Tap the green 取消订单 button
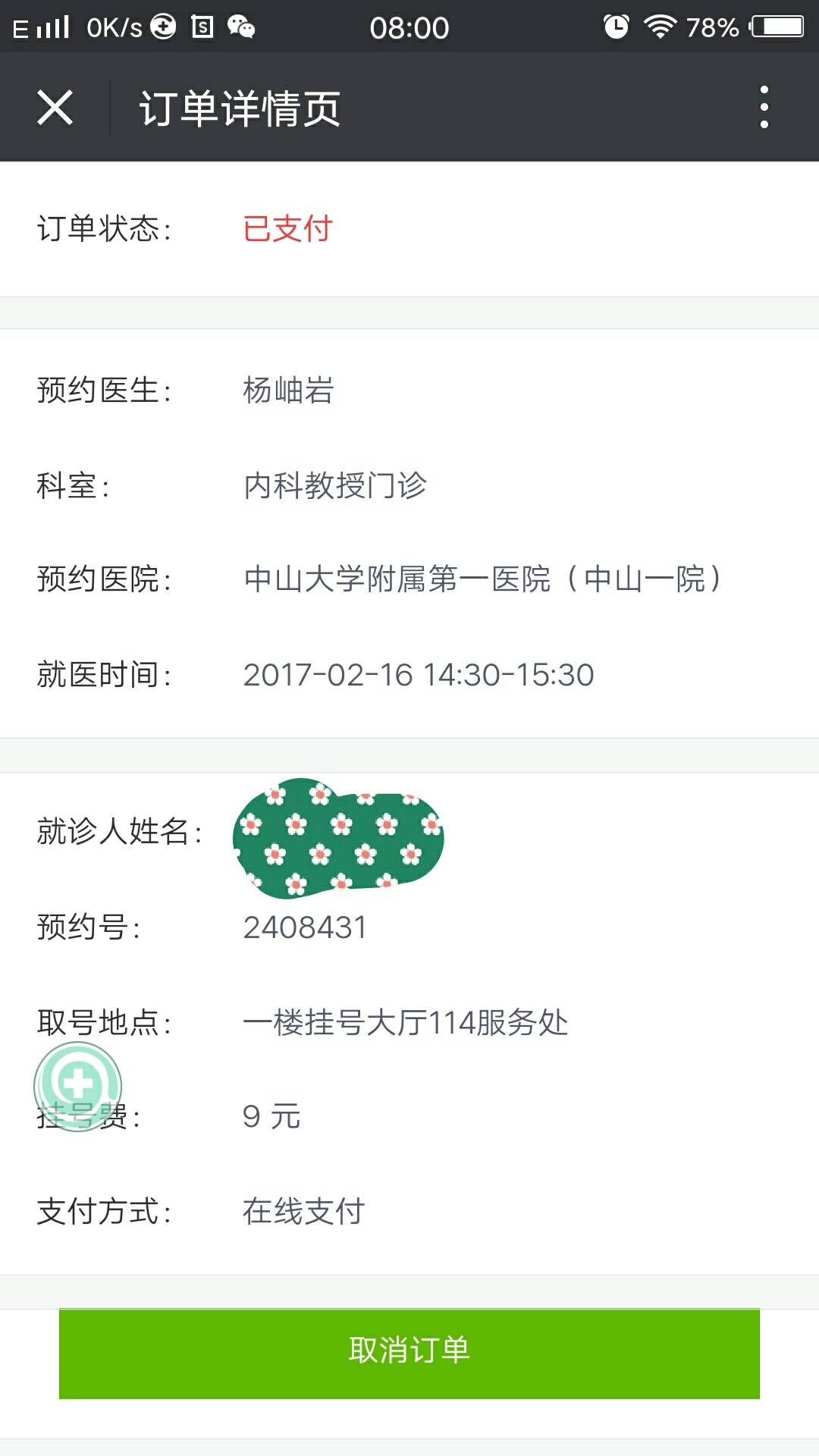 pos(409,1353)
